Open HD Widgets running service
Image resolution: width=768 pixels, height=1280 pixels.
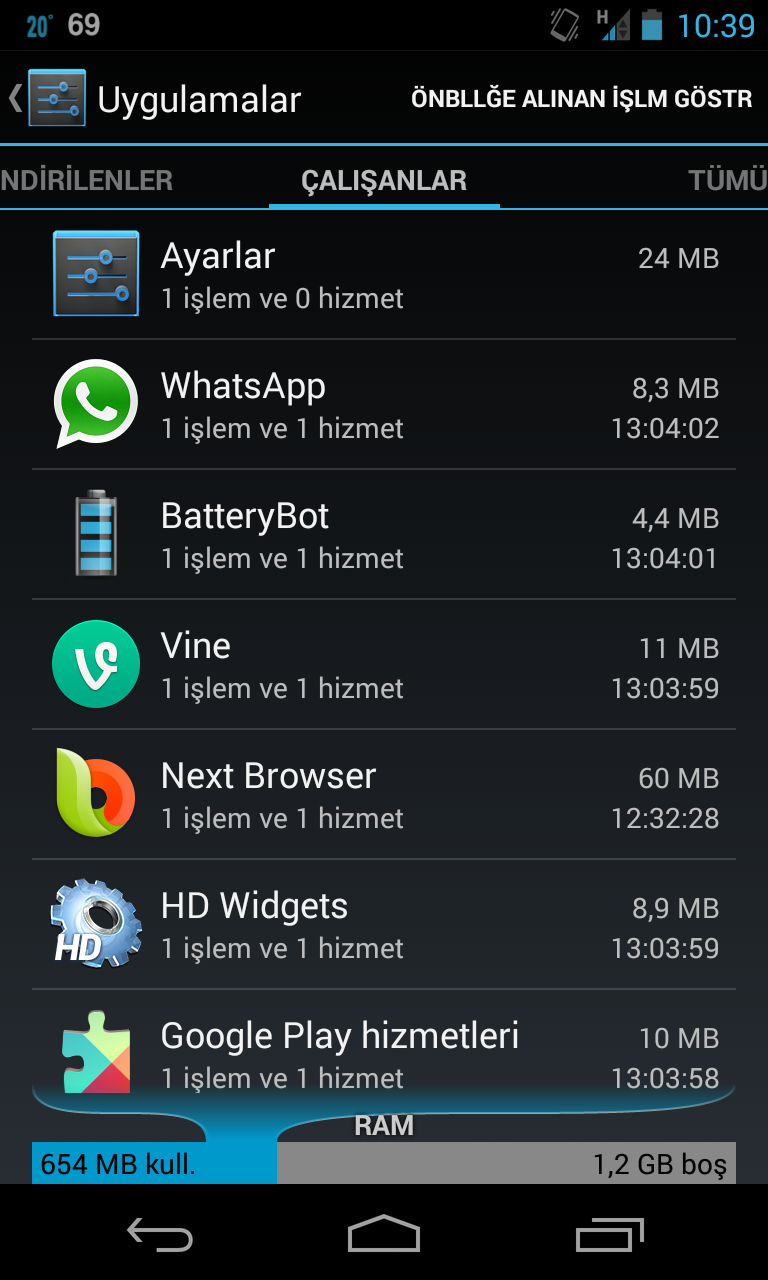click(384, 925)
